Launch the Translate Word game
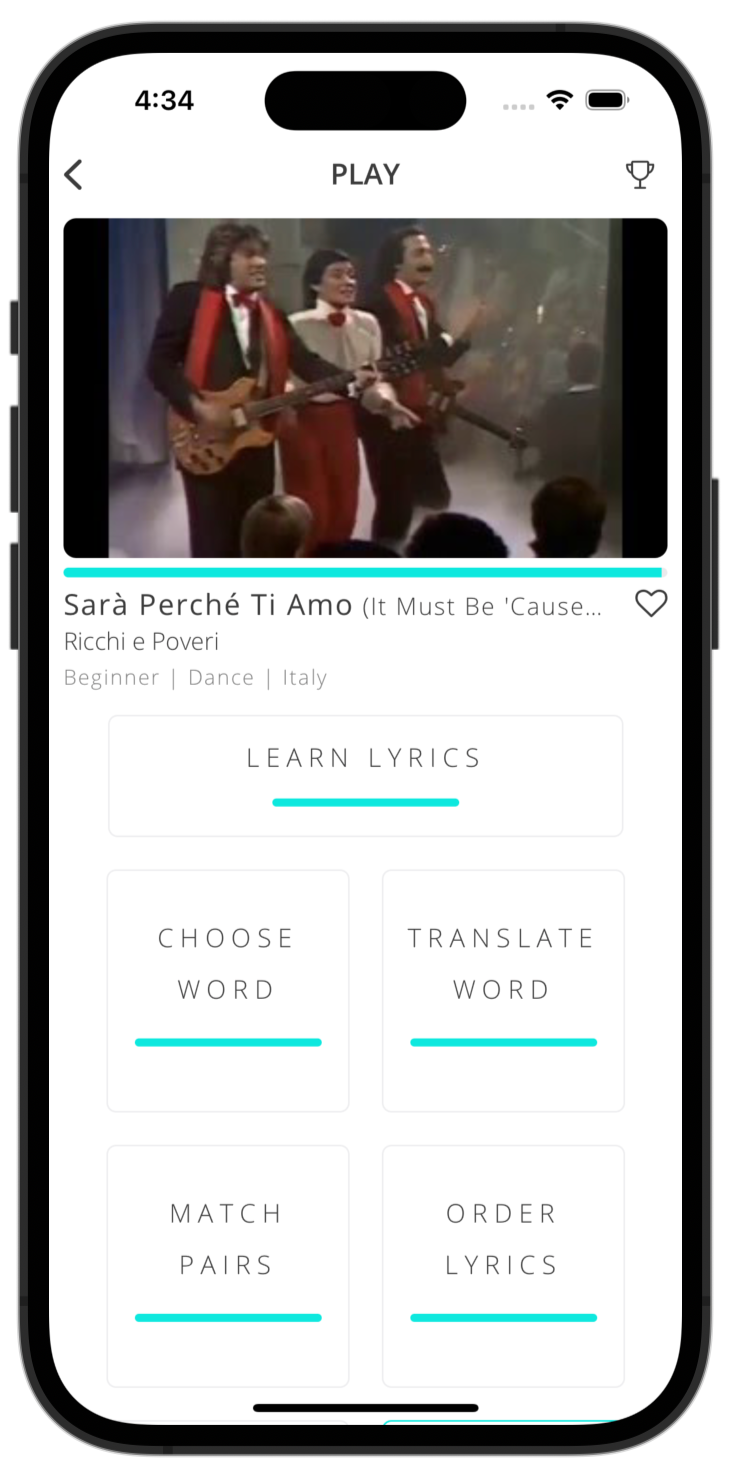The width and height of the screenshot is (730, 1458). pyautogui.click(x=503, y=990)
